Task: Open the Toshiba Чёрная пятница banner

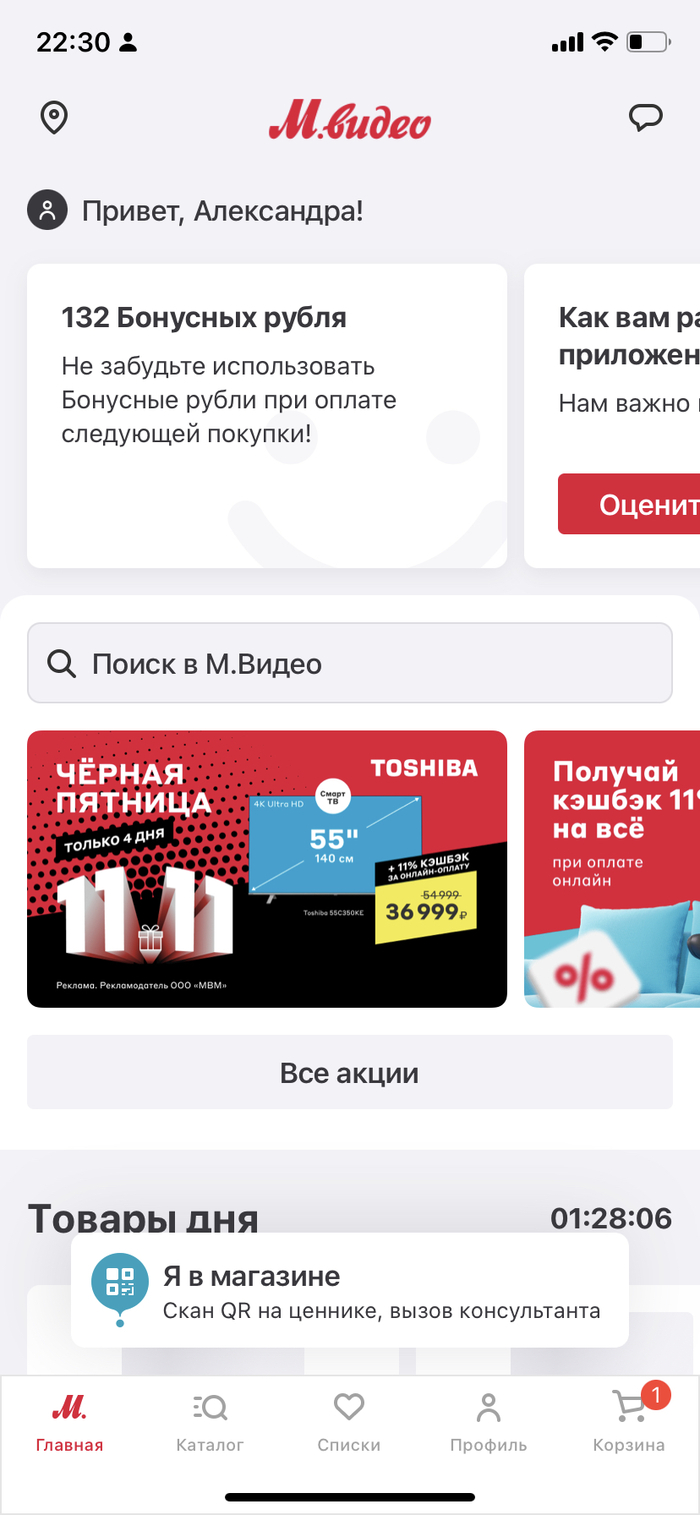Action: (x=267, y=868)
